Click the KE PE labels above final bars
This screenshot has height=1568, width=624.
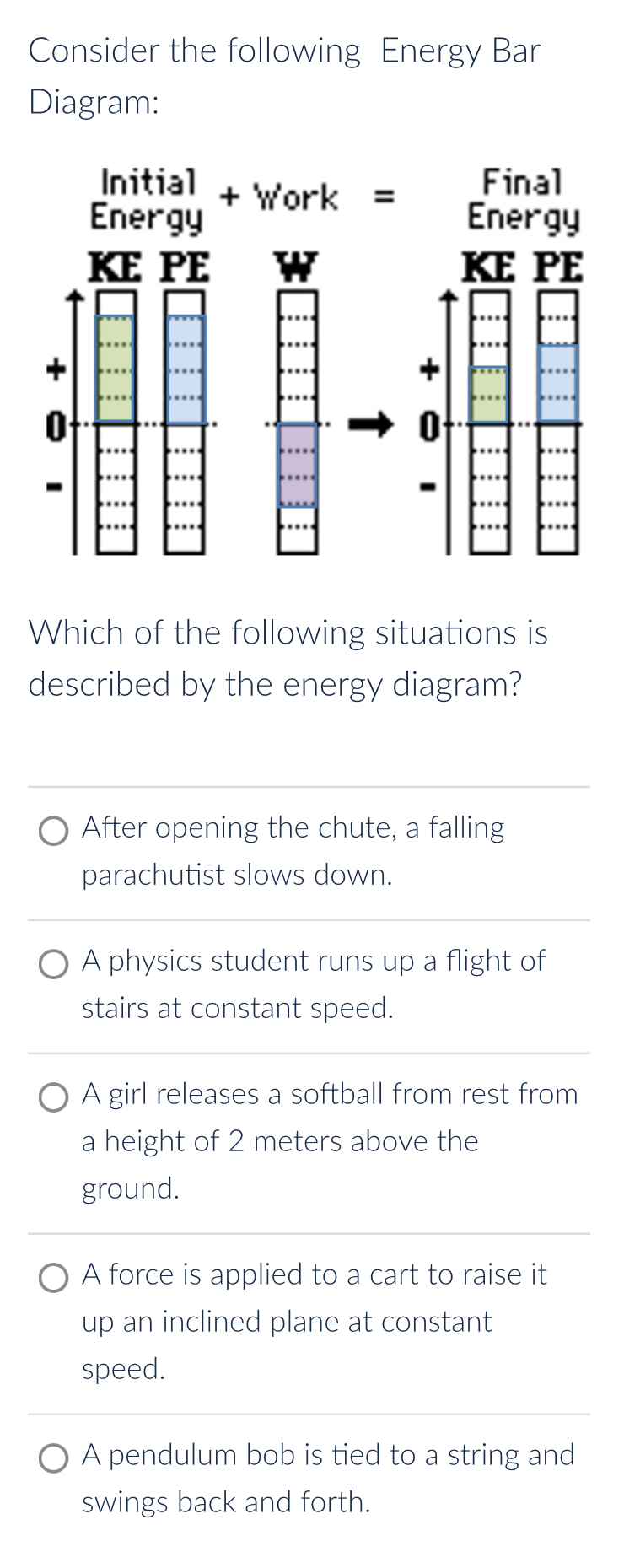(x=521, y=265)
